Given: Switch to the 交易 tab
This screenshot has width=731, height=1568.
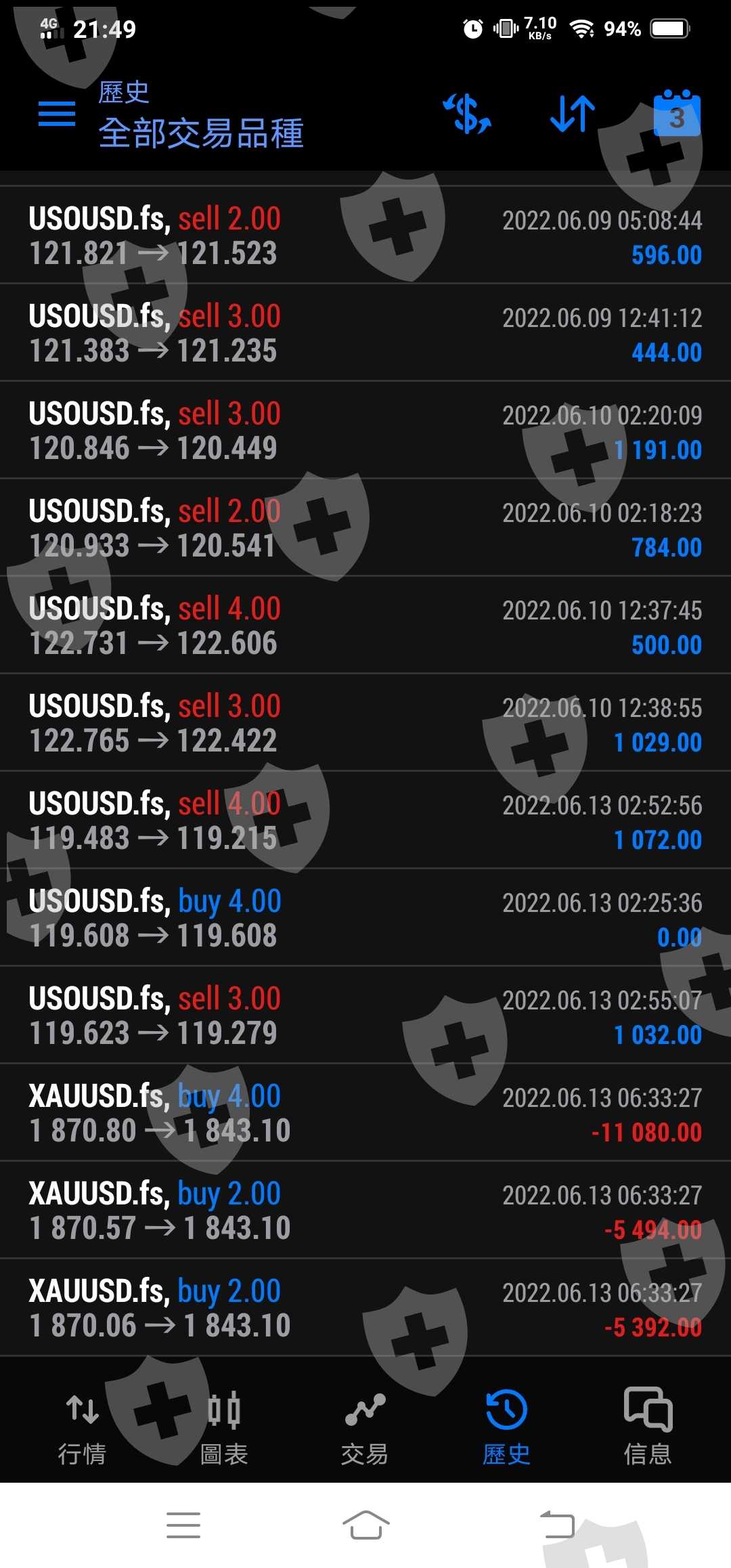Looking at the screenshot, I should tap(365, 1424).
